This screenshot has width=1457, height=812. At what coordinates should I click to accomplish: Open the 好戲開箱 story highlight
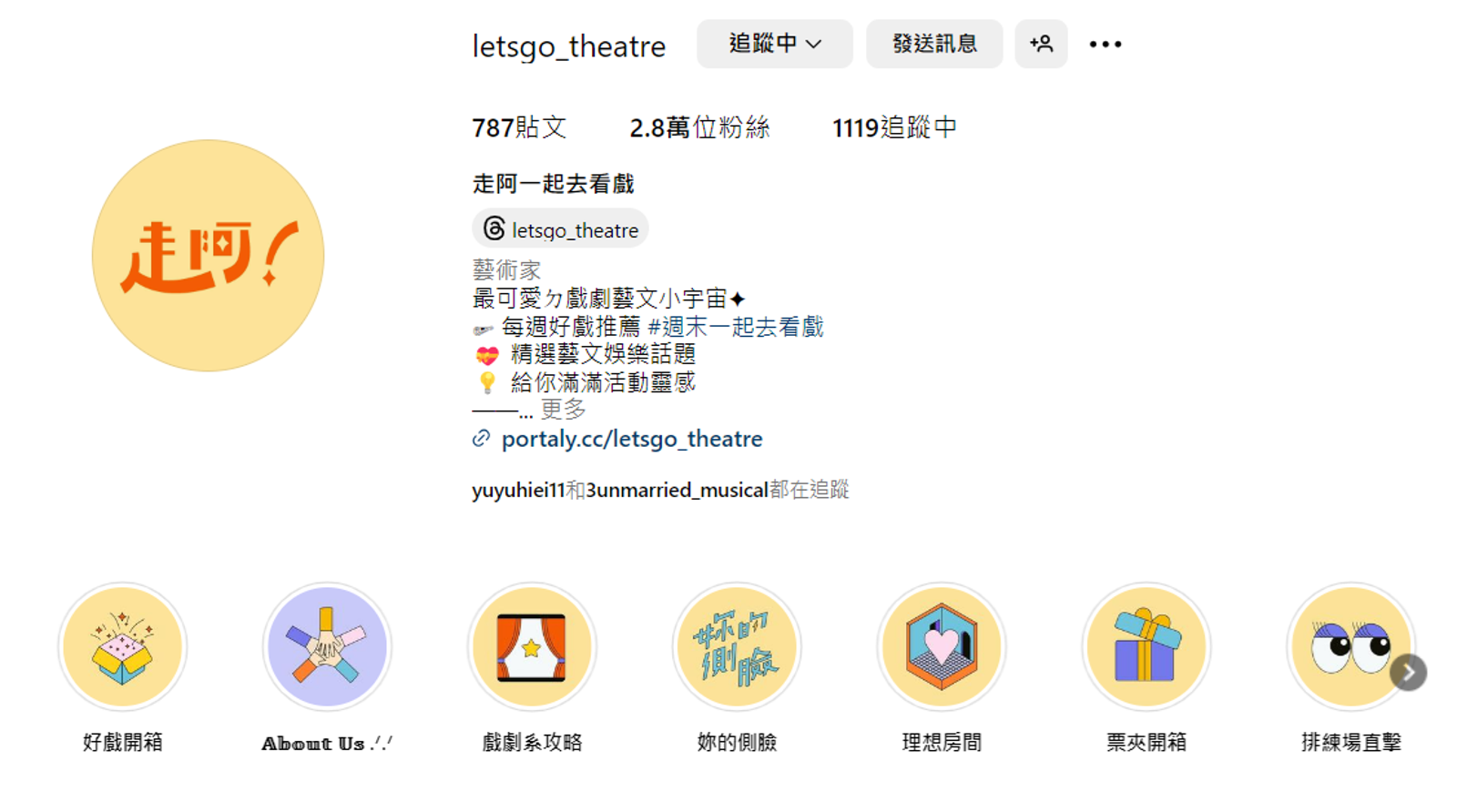pyautogui.click(x=123, y=647)
